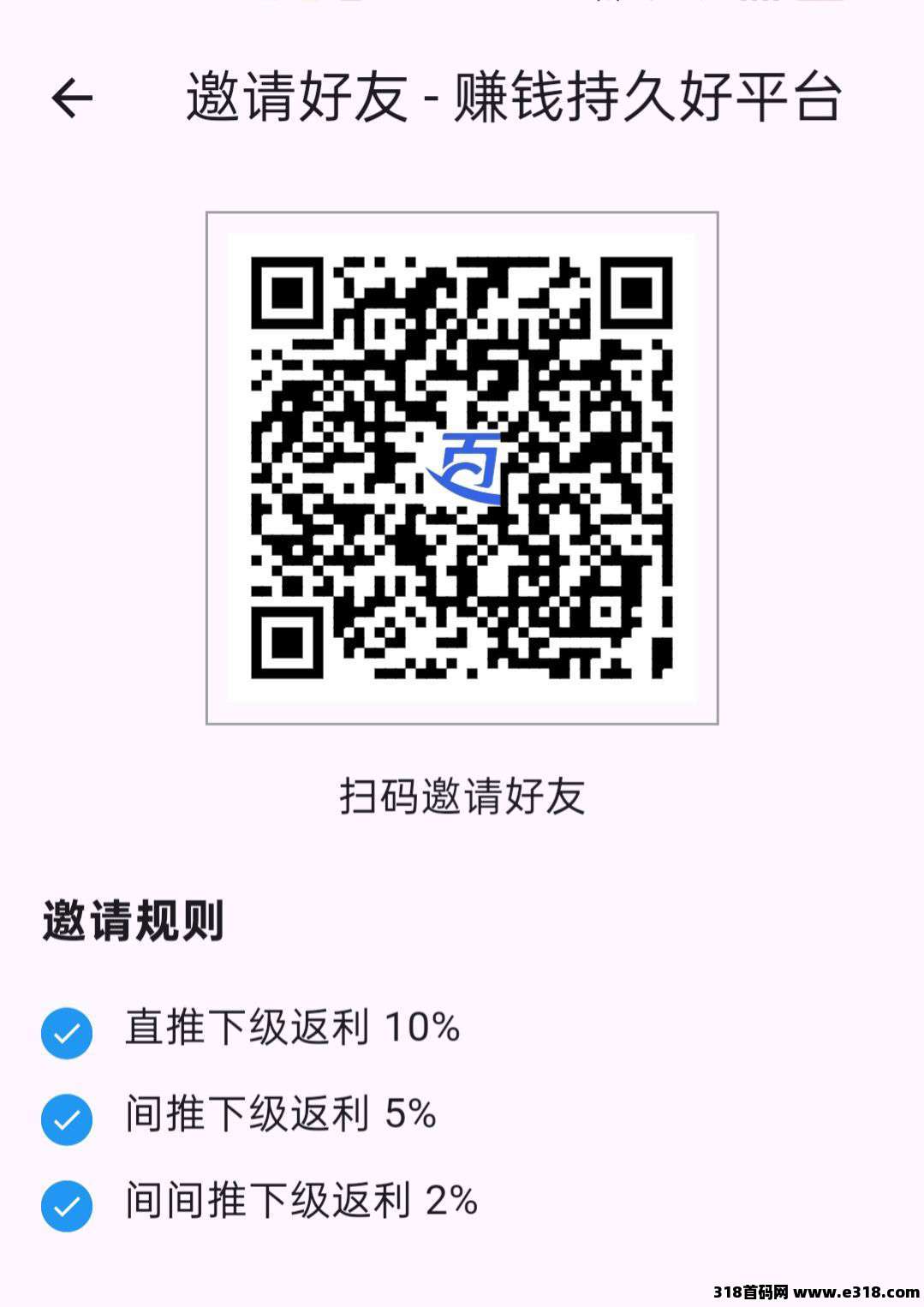The width and height of the screenshot is (924, 1307).
Task: Select the checkmark icon beside 5% rebate rule
Action: [66, 1117]
